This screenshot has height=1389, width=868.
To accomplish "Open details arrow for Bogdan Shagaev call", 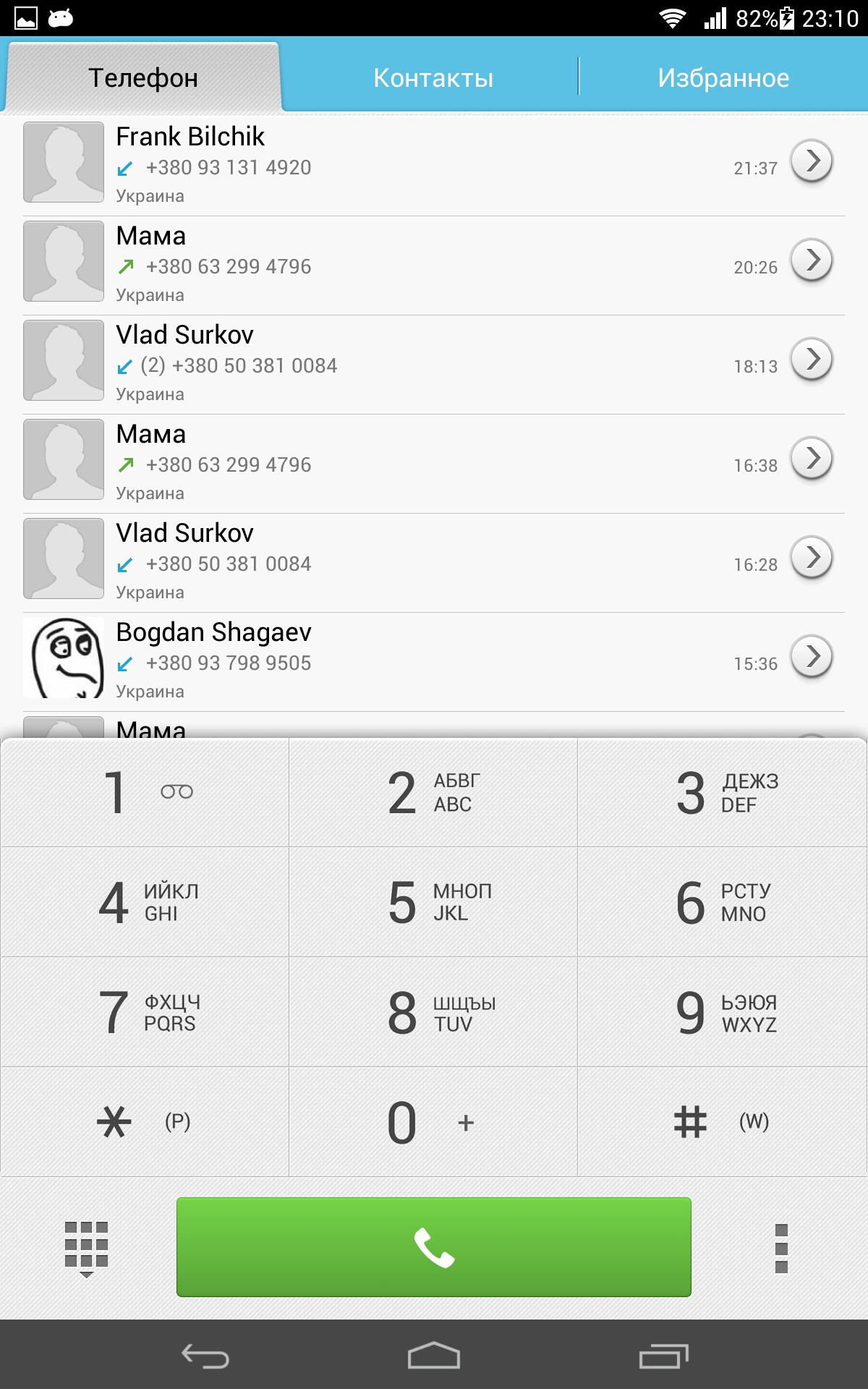I will click(812, 656).
